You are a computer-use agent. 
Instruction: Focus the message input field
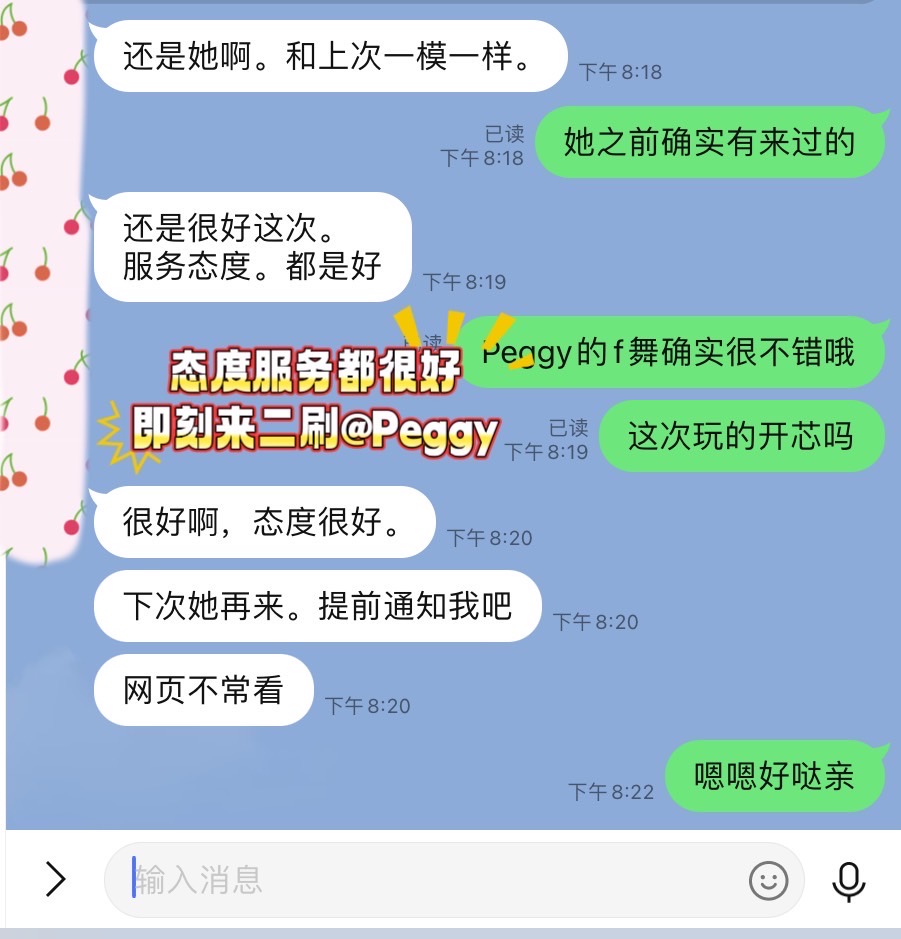(x=430, y=880)
